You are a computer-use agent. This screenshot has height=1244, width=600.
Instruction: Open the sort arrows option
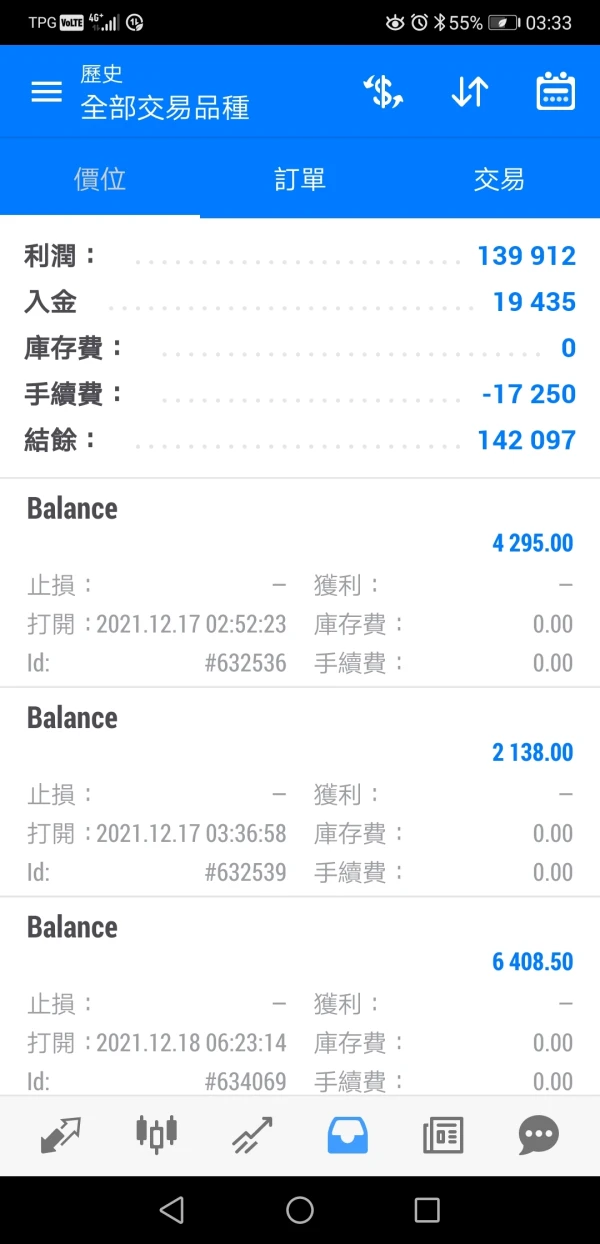point(469,93)
